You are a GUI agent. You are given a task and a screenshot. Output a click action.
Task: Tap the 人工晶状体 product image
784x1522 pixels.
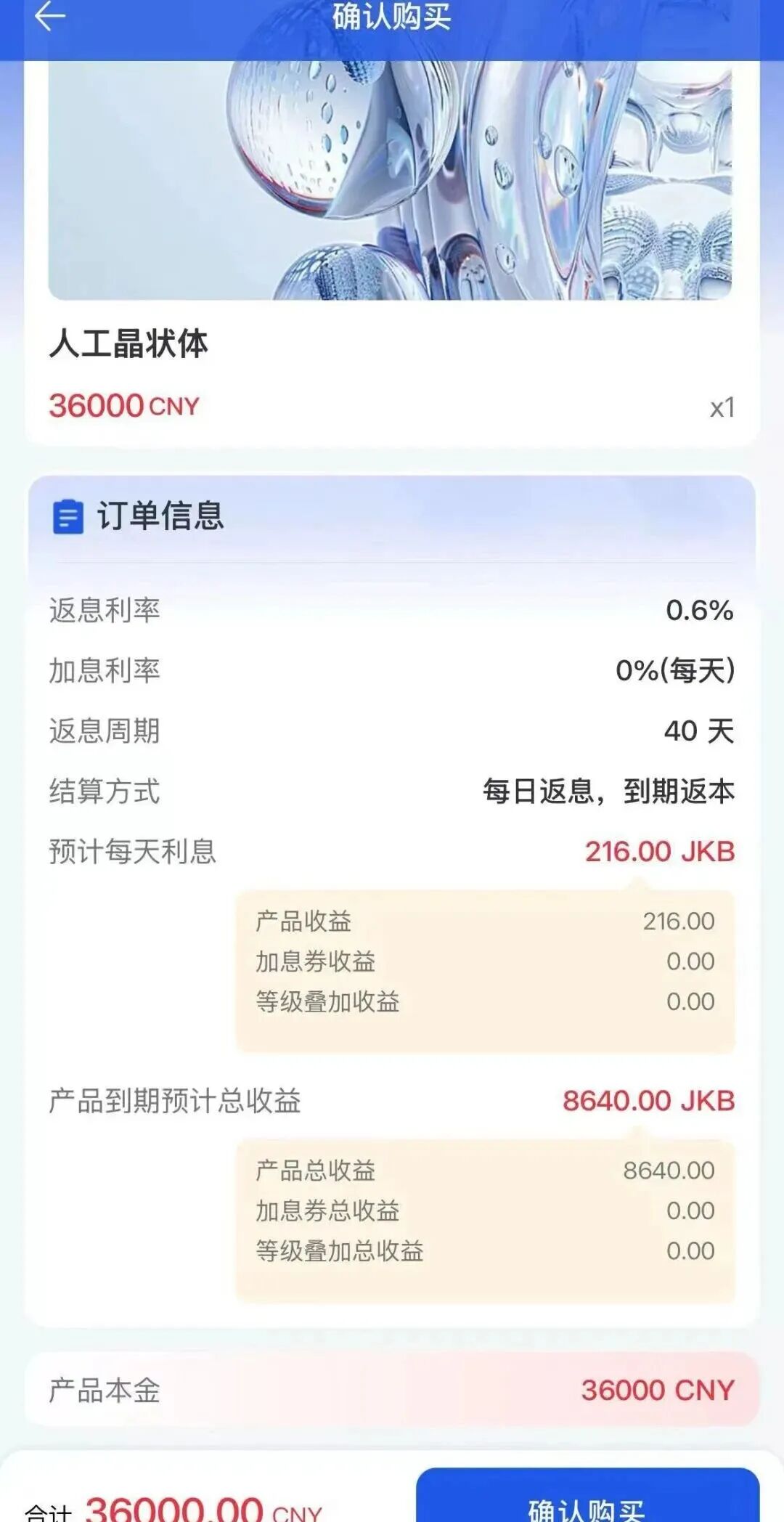pyautogui.click(x=392, y=182)
